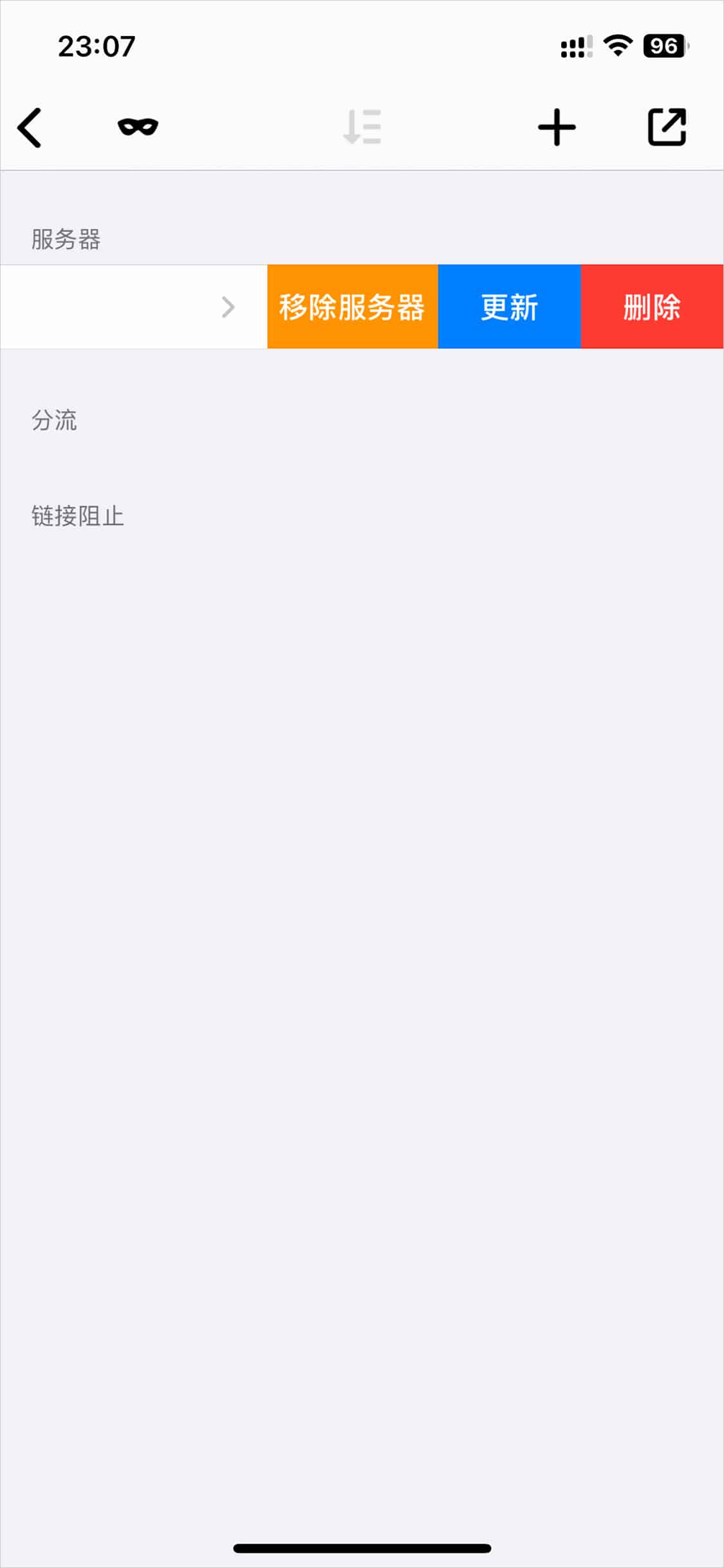Go back using the top-left arrow
This screenshot has height=1568, width=724.
[30, 128]
